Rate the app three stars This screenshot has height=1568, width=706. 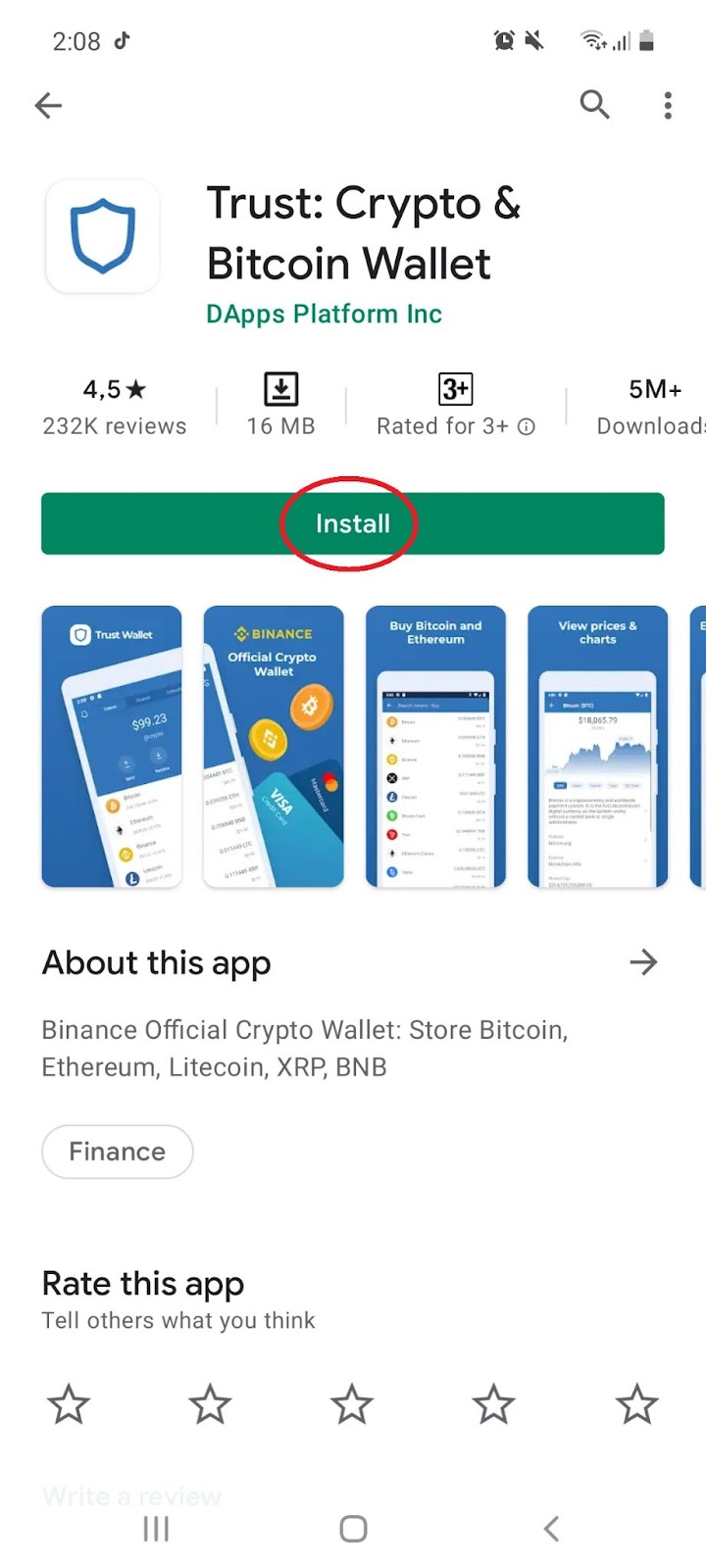pos(352,1404)
